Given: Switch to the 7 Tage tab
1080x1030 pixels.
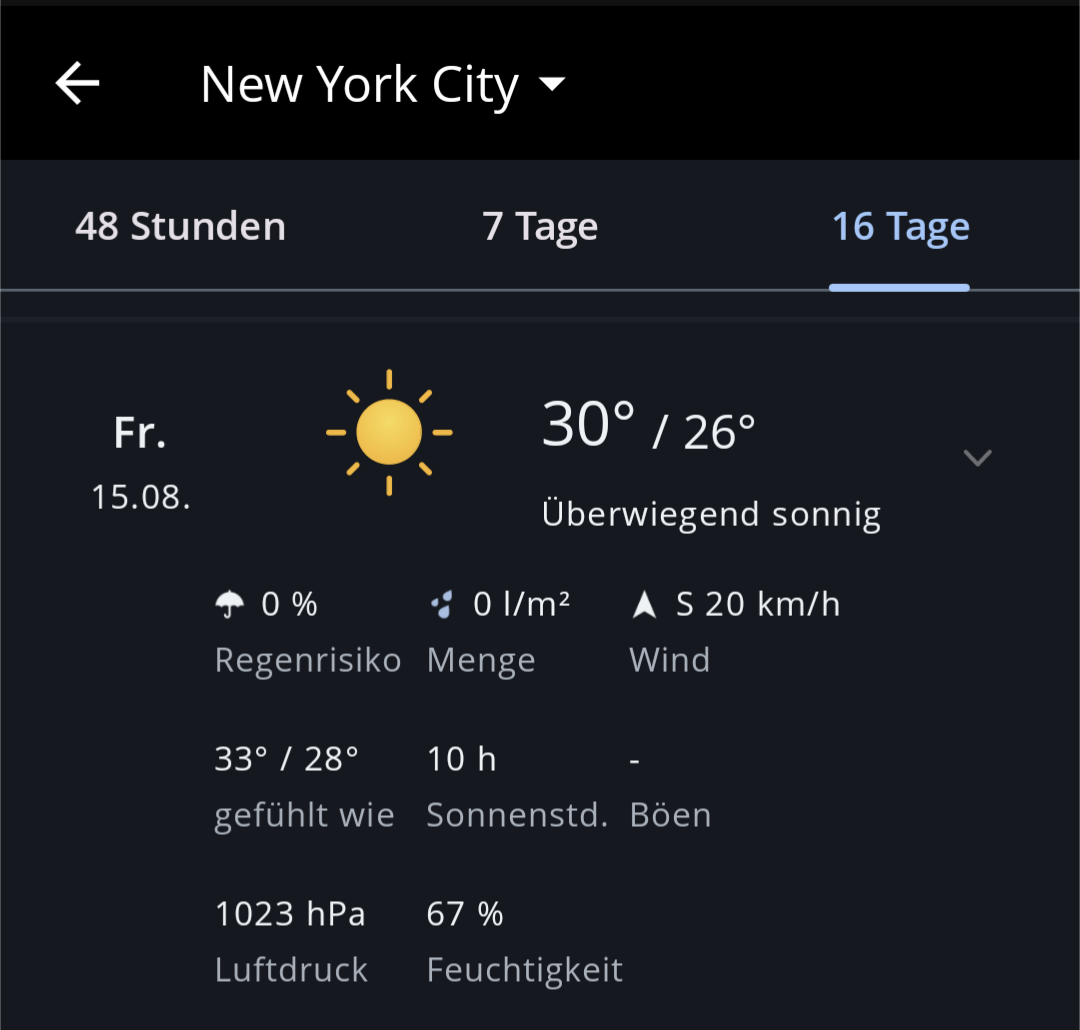Looking at the screenshot, I should 540,227.
